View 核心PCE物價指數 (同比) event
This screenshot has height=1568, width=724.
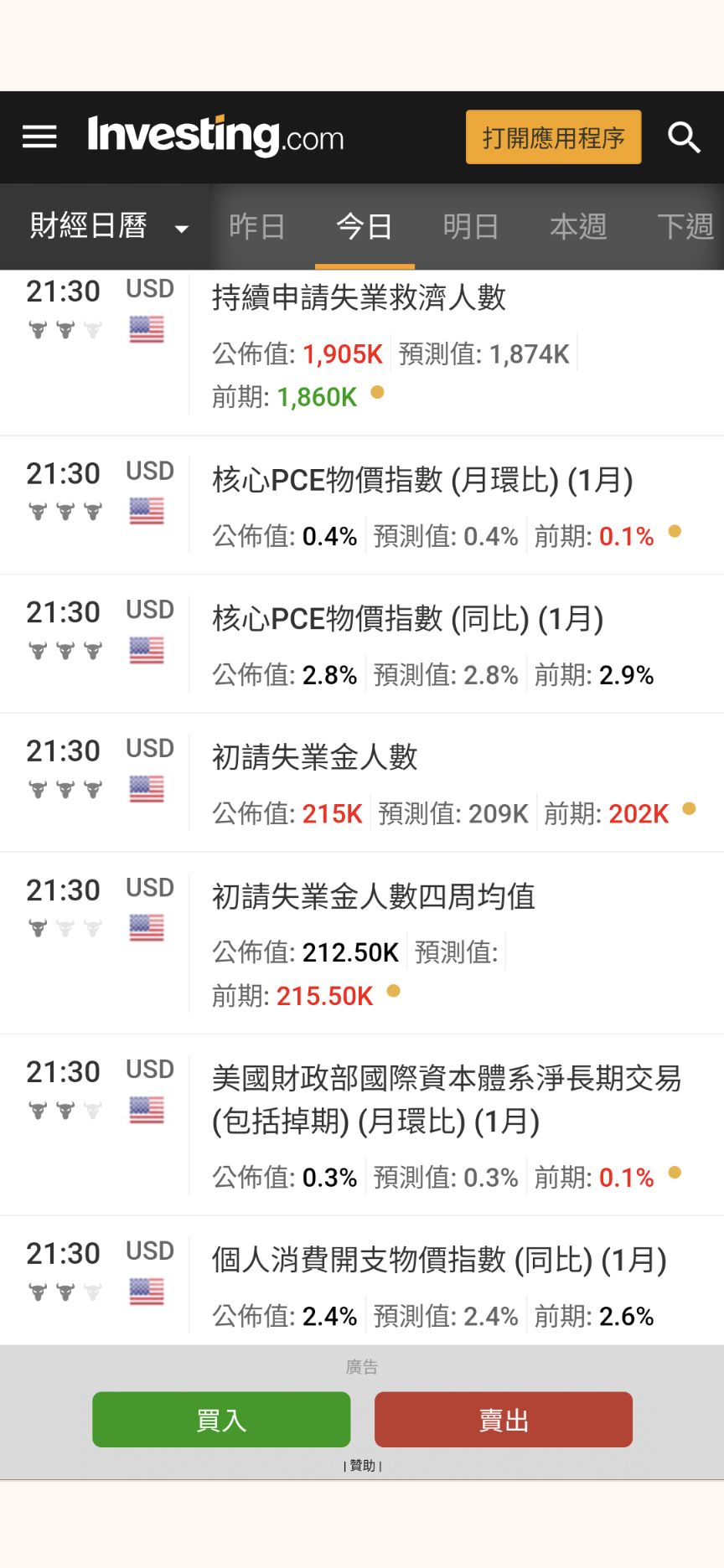407,620
